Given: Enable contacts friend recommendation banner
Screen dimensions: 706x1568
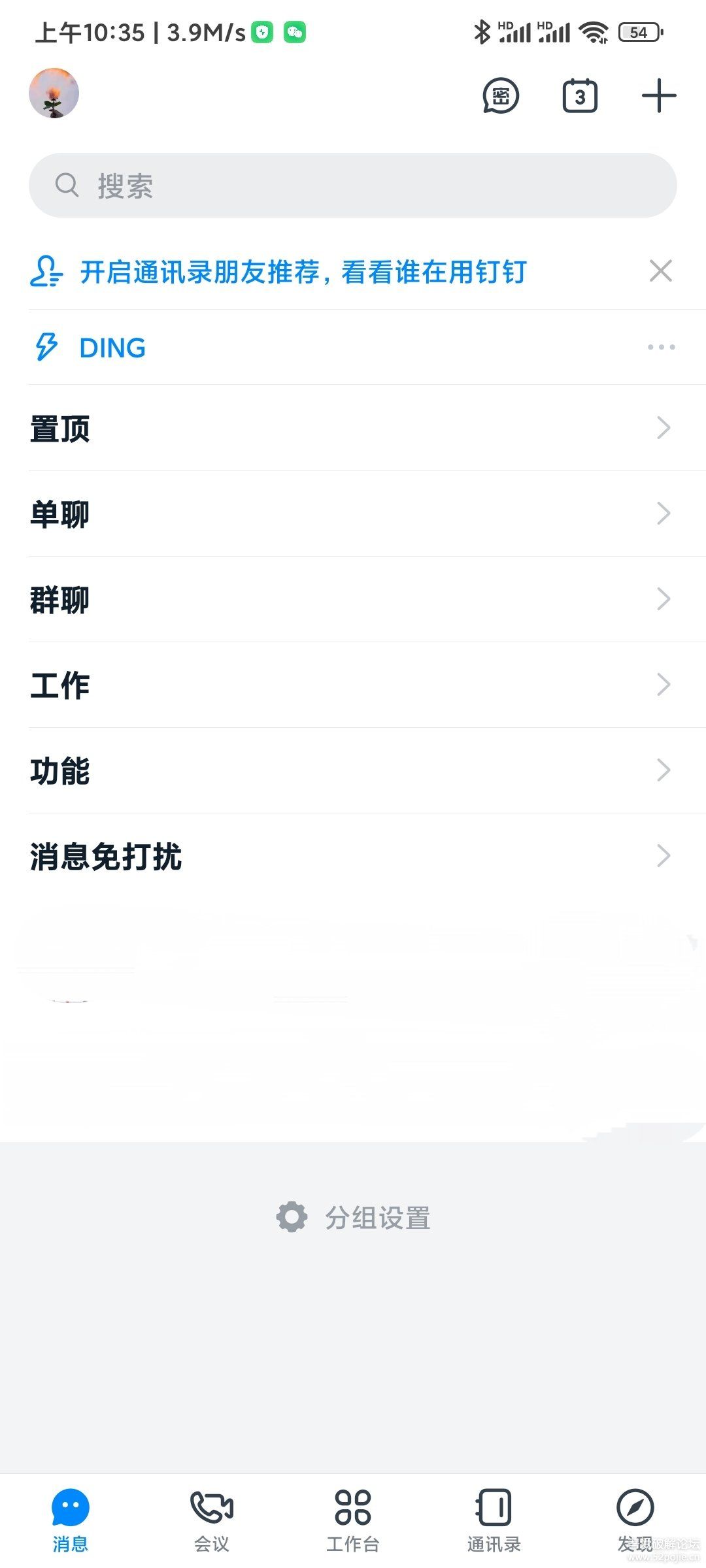Looking at the screenshot, I should pyautogui.click(x=303, y=272).
